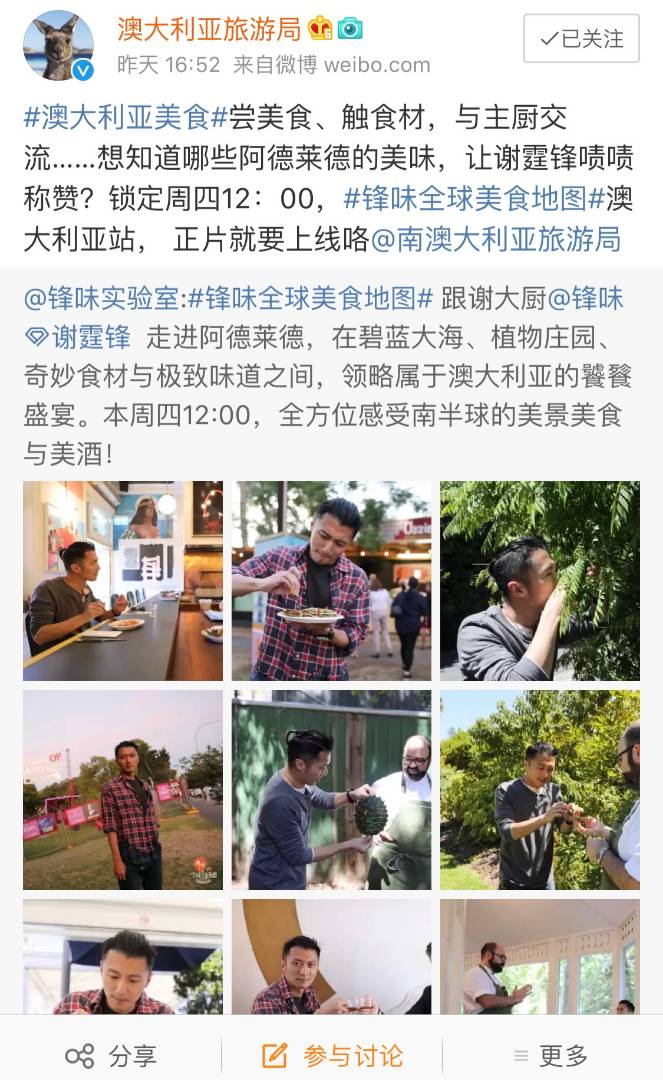View the photo of the man eating at the counter

(123, 581)
